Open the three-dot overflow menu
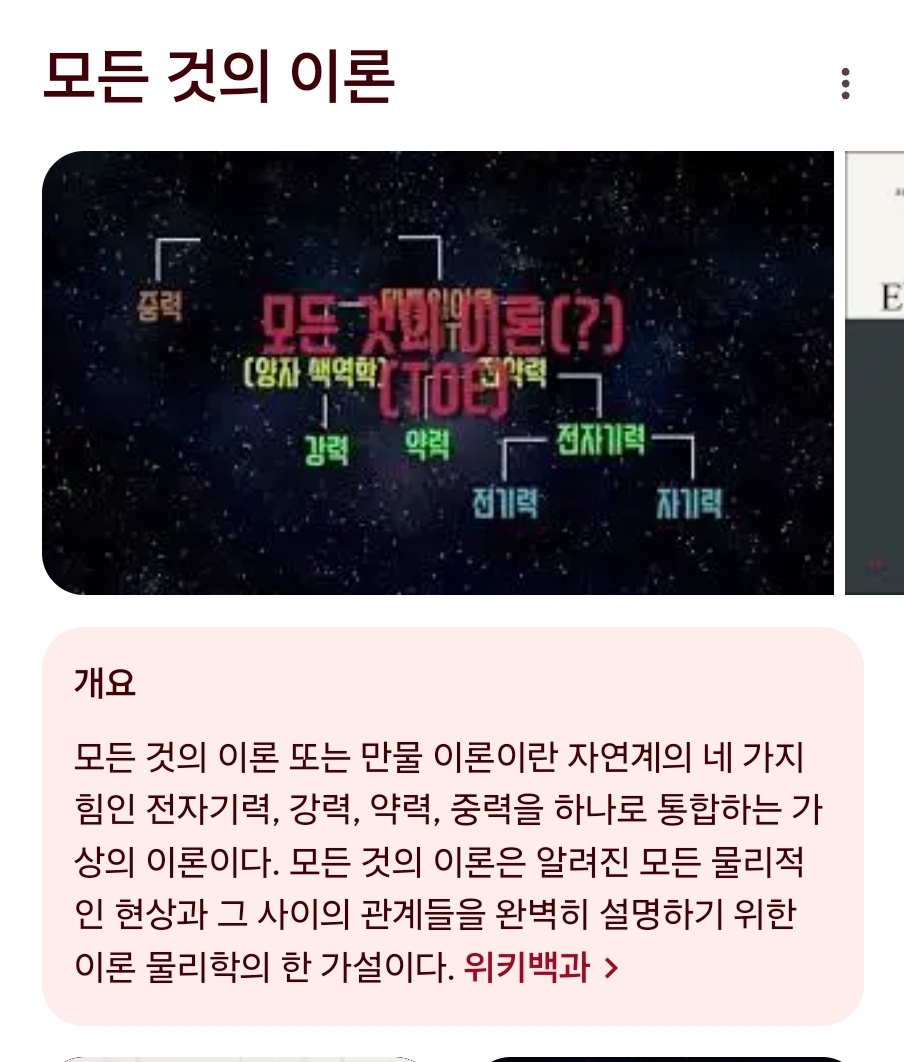The width and height of the screenshot is (904, 1062). coord(845,84)
